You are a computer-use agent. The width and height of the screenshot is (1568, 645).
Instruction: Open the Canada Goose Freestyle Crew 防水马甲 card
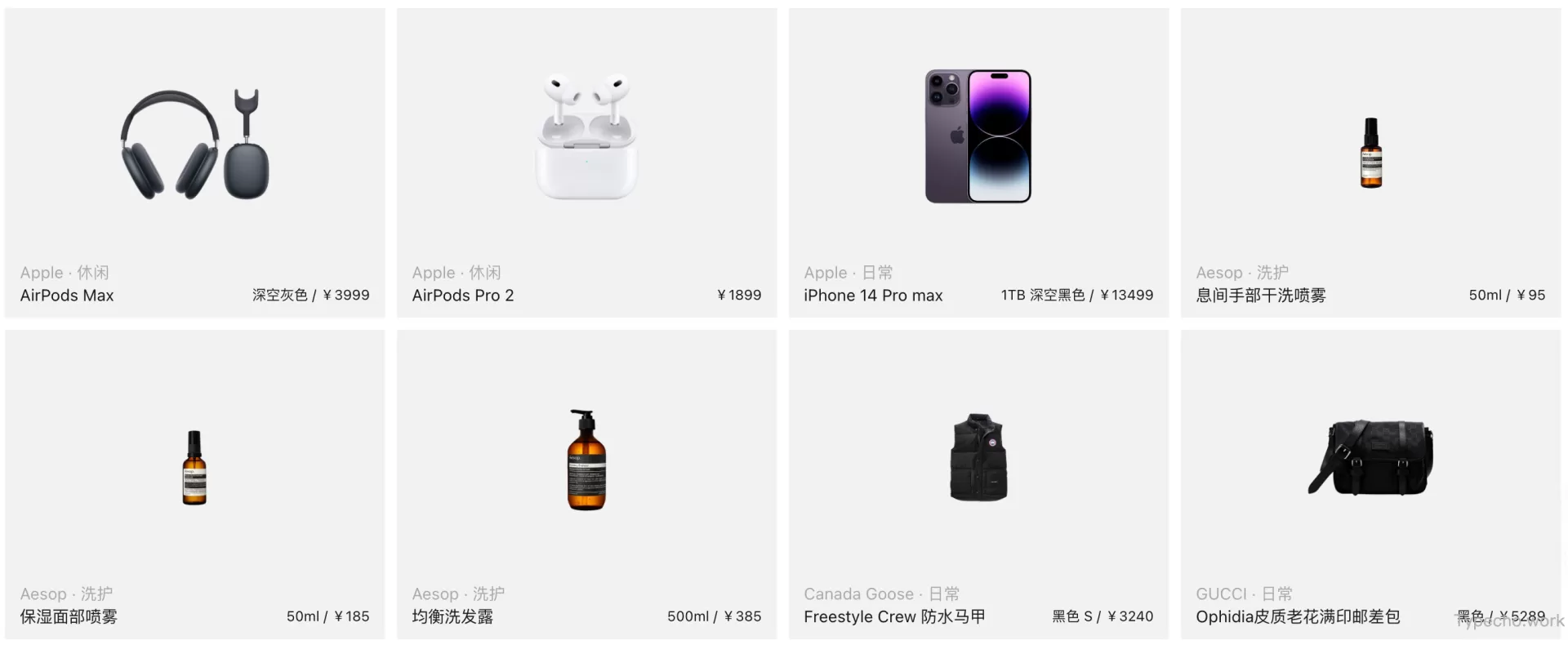(978, 484)
